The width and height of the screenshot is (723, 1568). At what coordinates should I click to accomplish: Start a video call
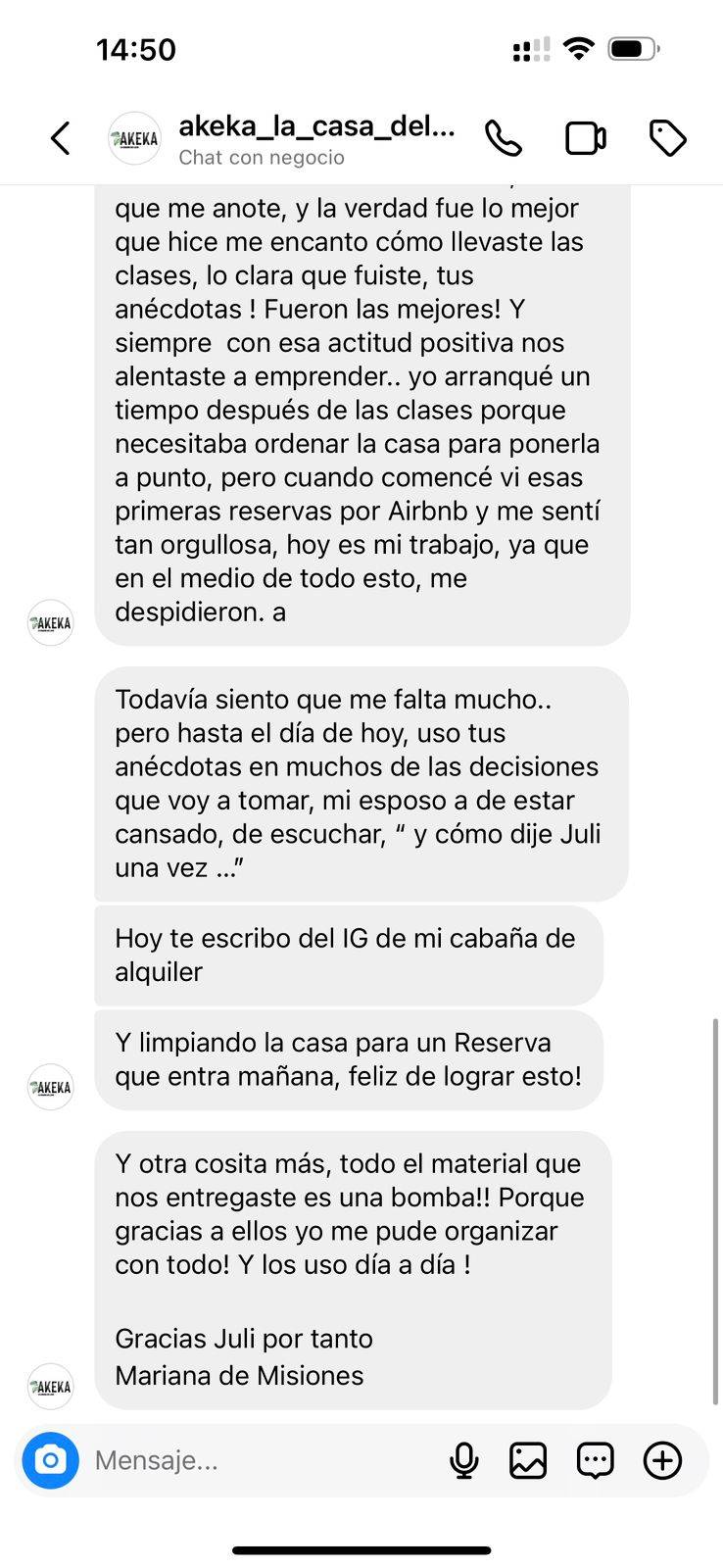click(x=586, y=138)
